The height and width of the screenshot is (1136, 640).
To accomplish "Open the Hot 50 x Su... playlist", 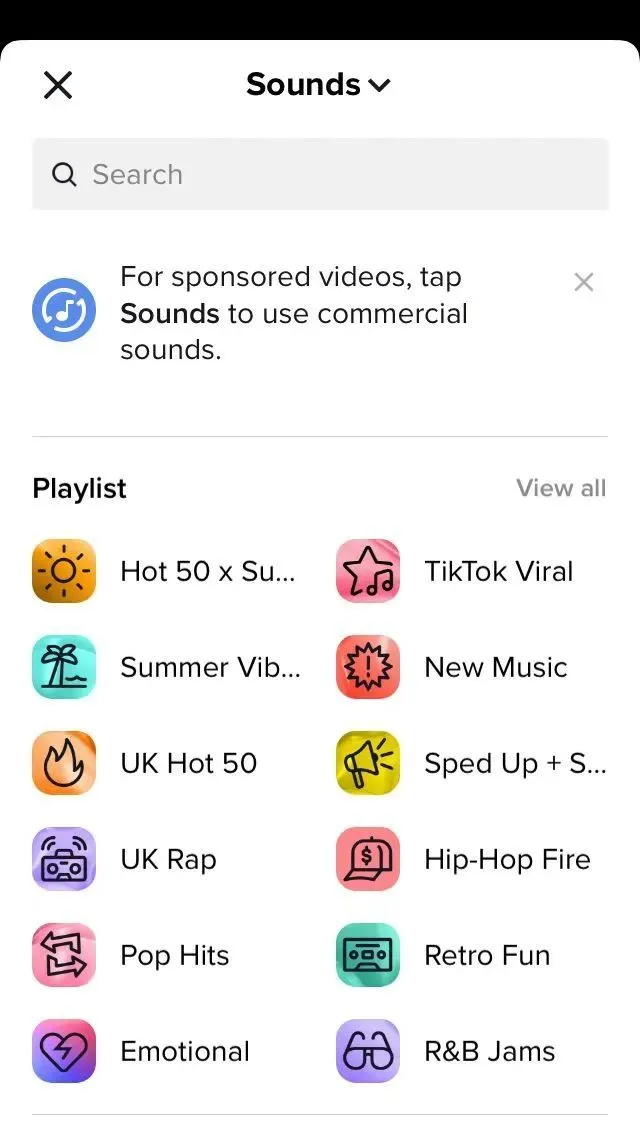I will tap(166, 571).
